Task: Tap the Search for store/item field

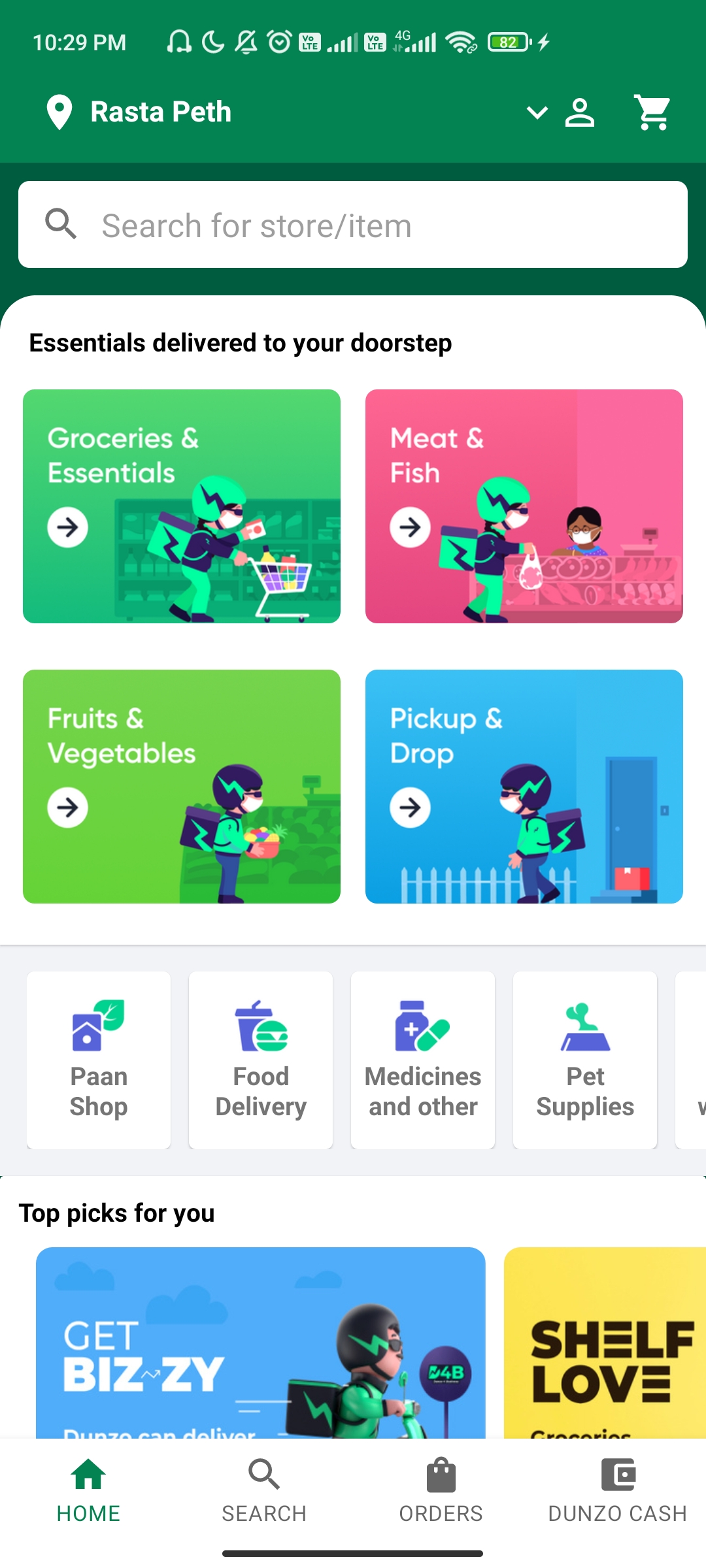Action: pyautogui.click(x=353, y=225)
